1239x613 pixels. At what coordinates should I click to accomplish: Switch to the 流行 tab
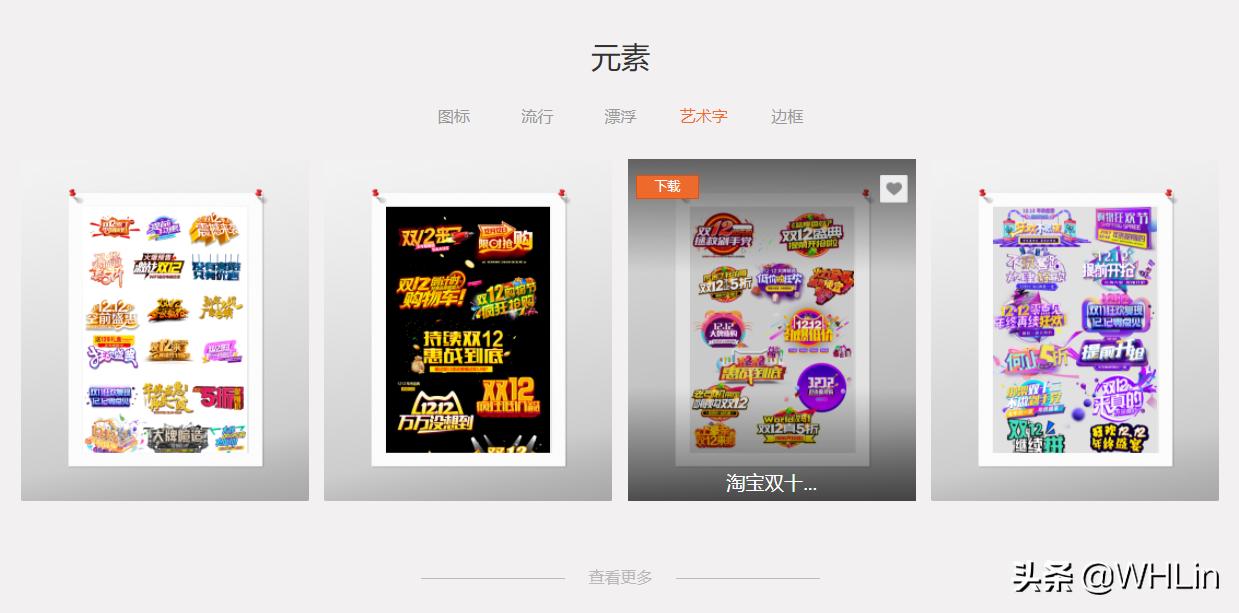tap(537, 116)
